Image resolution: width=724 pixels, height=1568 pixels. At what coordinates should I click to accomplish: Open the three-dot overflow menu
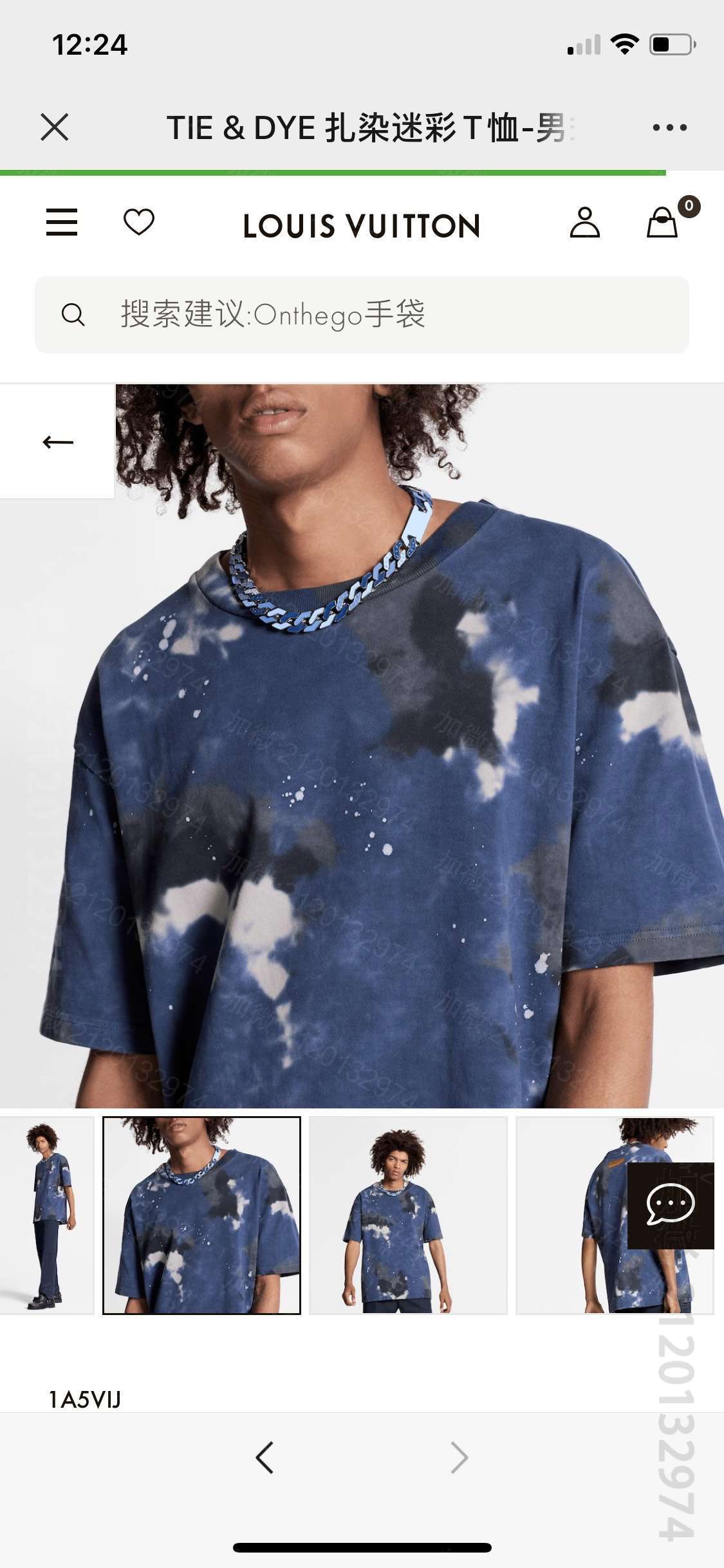[x=669, y=127]
